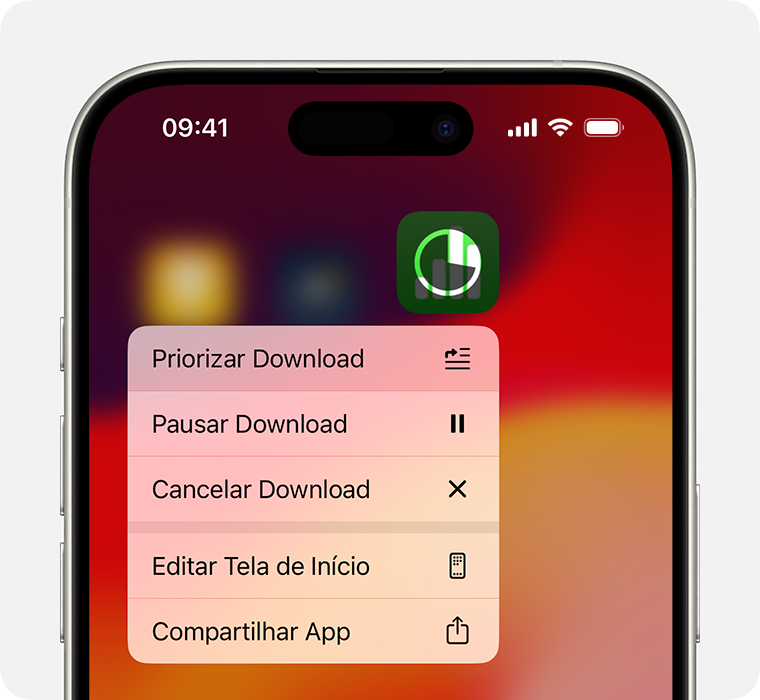
Task: Tap the green downloading app icon
Action: (448, 262)
